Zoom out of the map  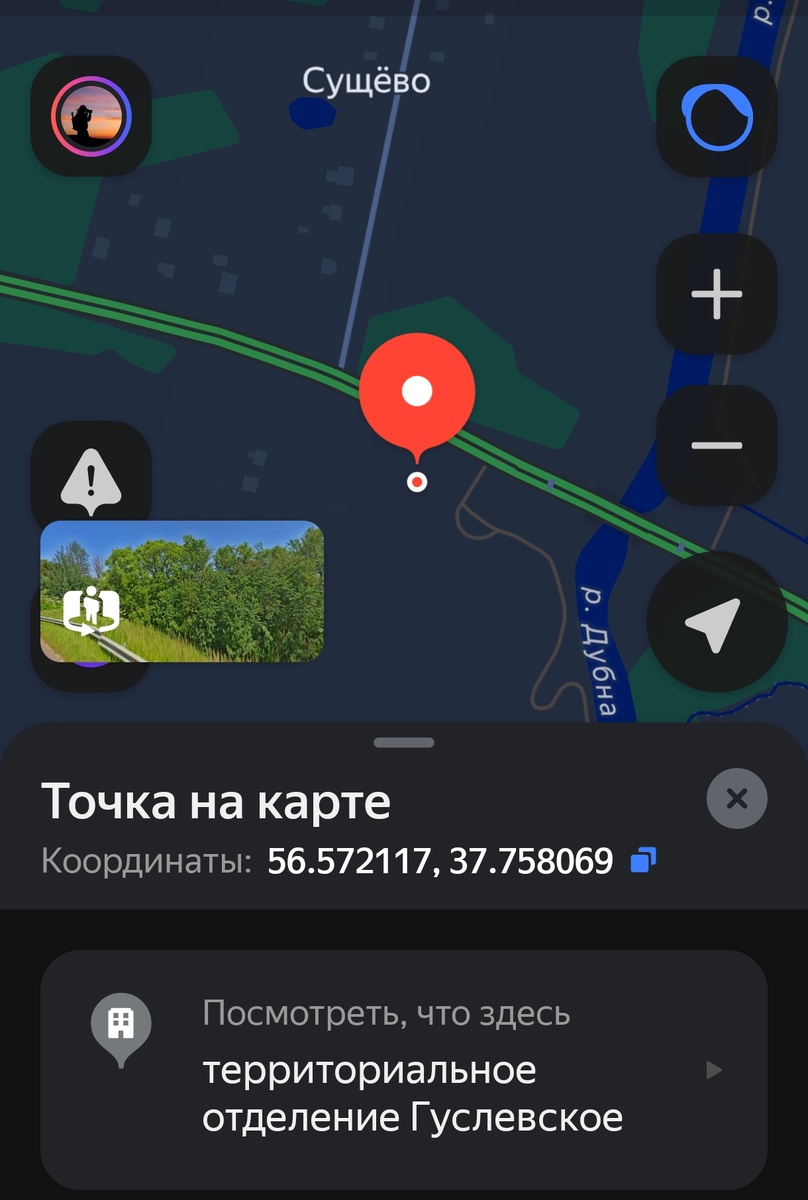coord(716,443)
